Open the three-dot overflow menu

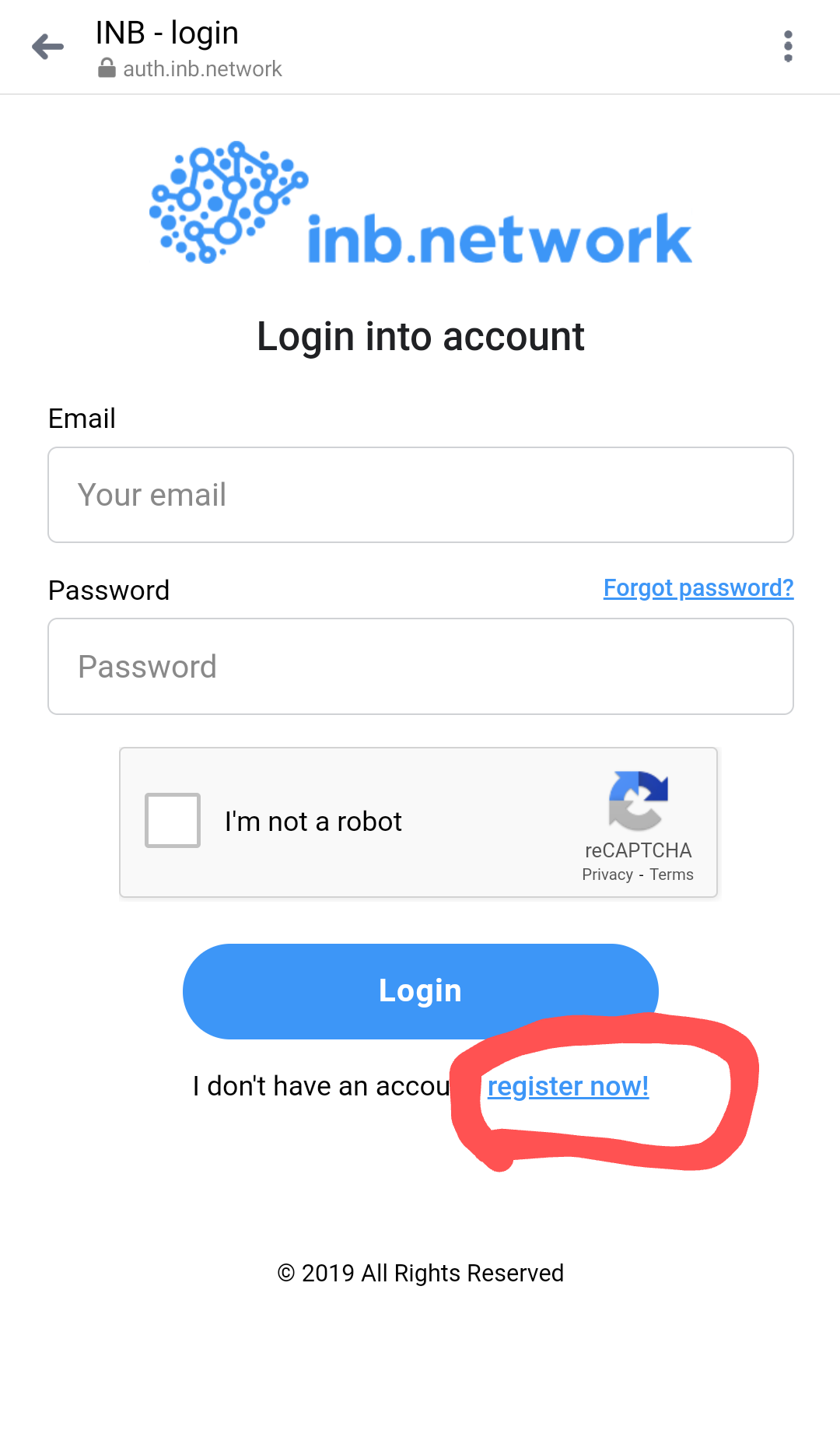tap(788, 47)
